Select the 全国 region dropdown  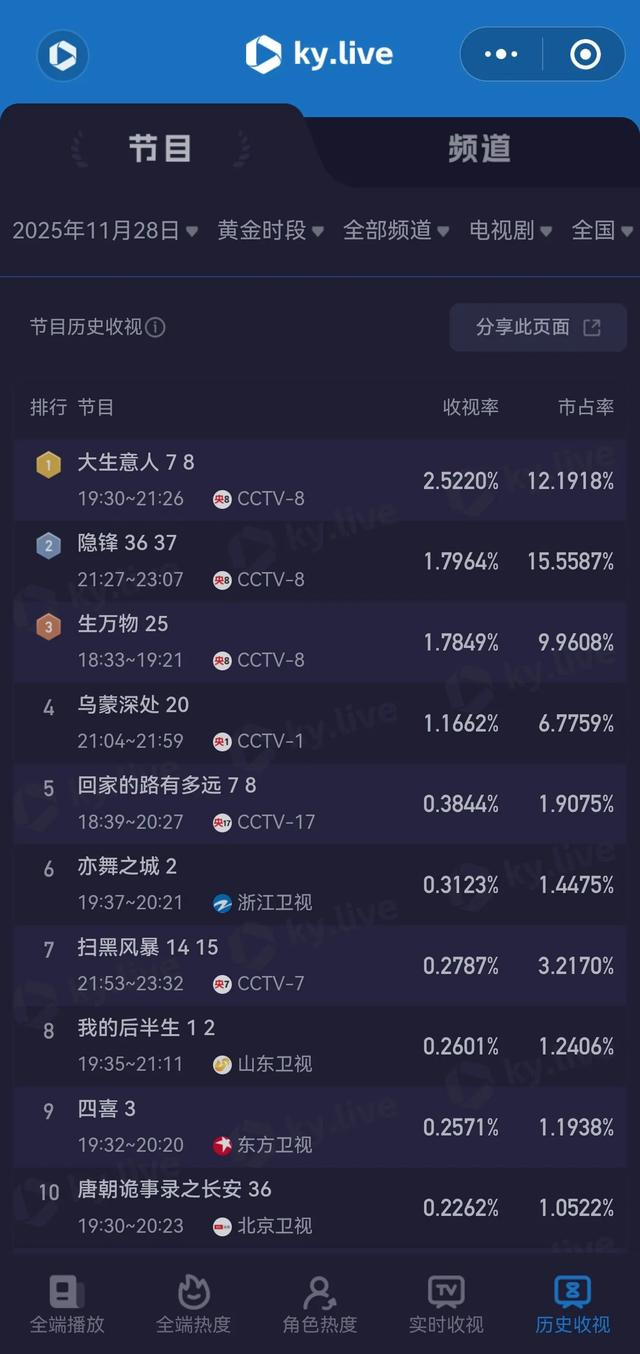coord(602,230)
